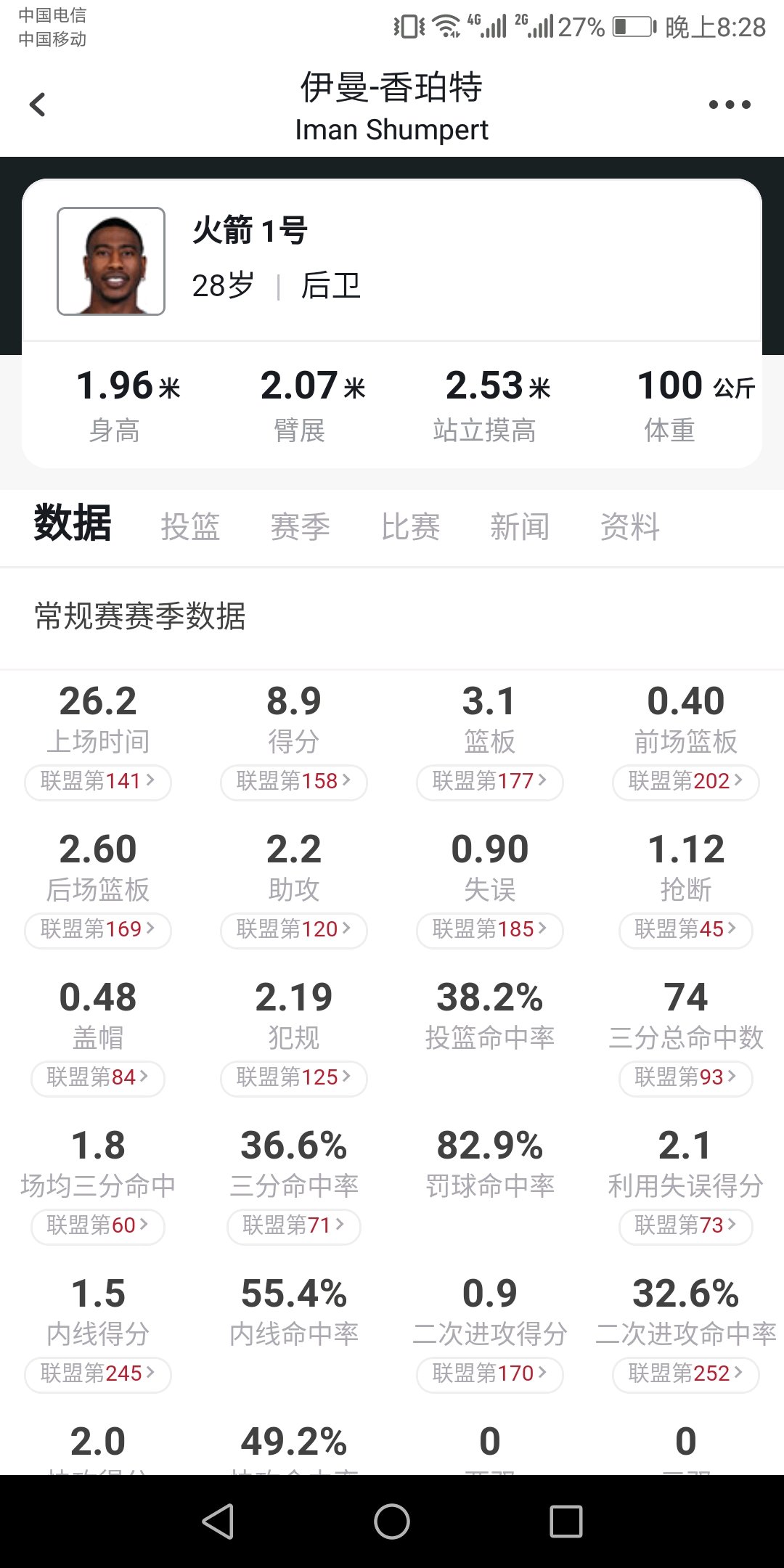Go back using the top-left arrow

[38, 105]
